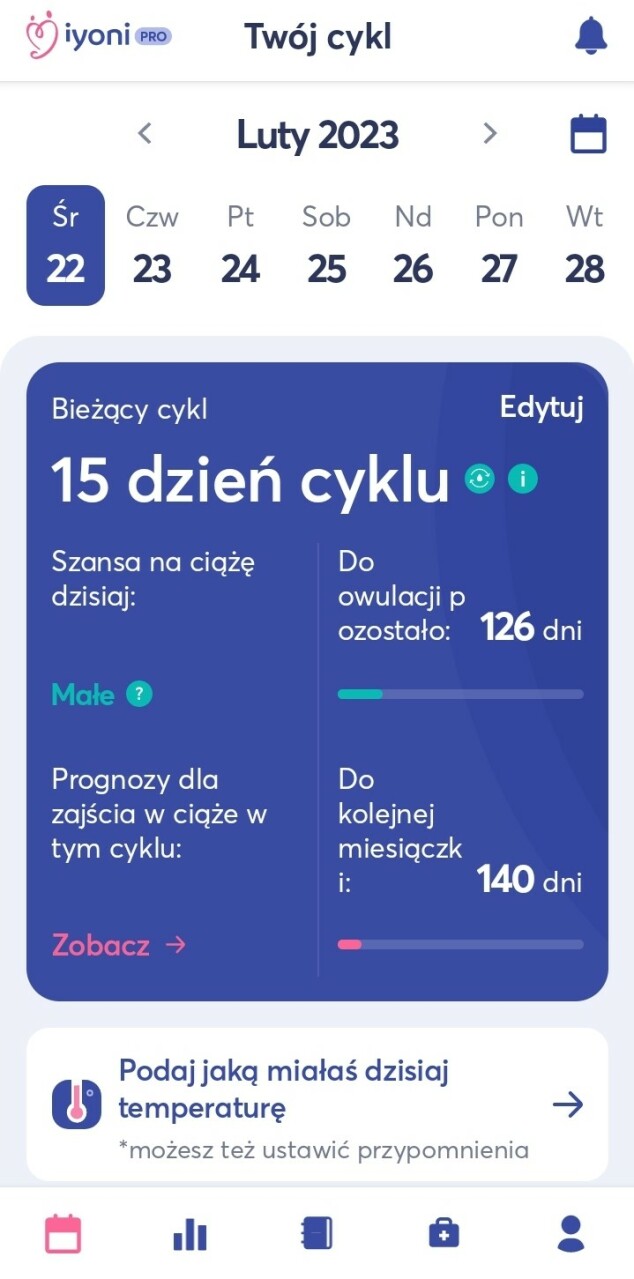Switch to the notebook tab

coord(316,1234)
